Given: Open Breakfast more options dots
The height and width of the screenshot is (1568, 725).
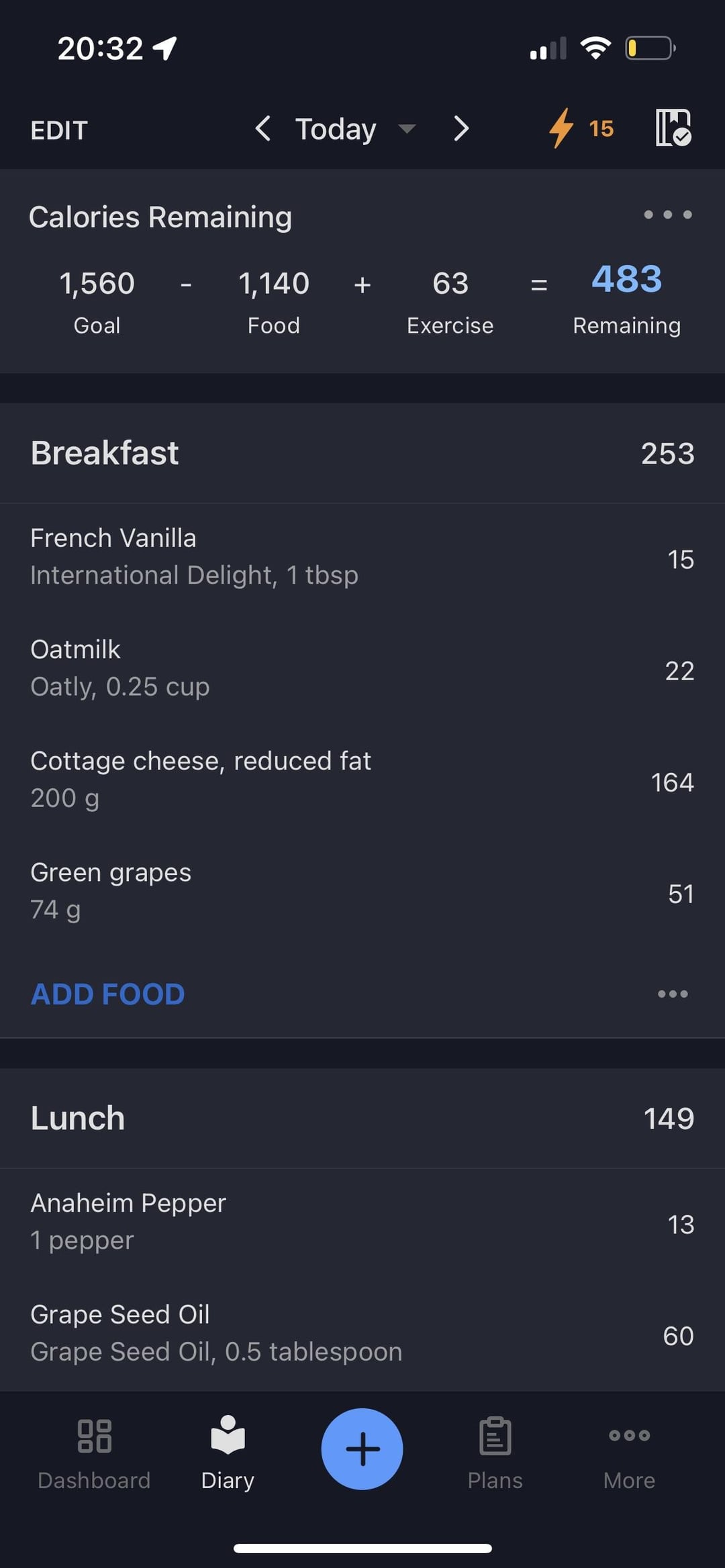Looking at the screenshot, I should click(x=673, y=994).
